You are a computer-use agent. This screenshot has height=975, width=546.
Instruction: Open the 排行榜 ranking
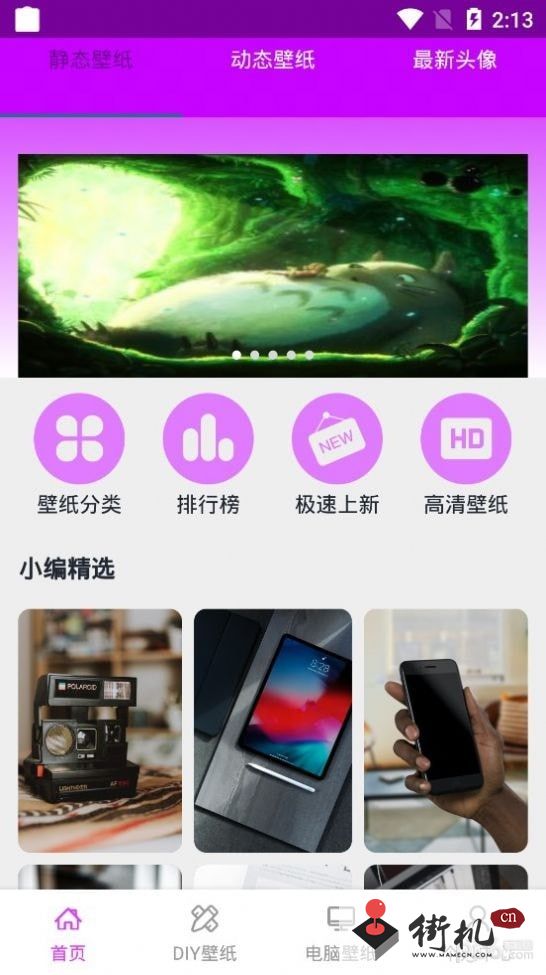208,455
